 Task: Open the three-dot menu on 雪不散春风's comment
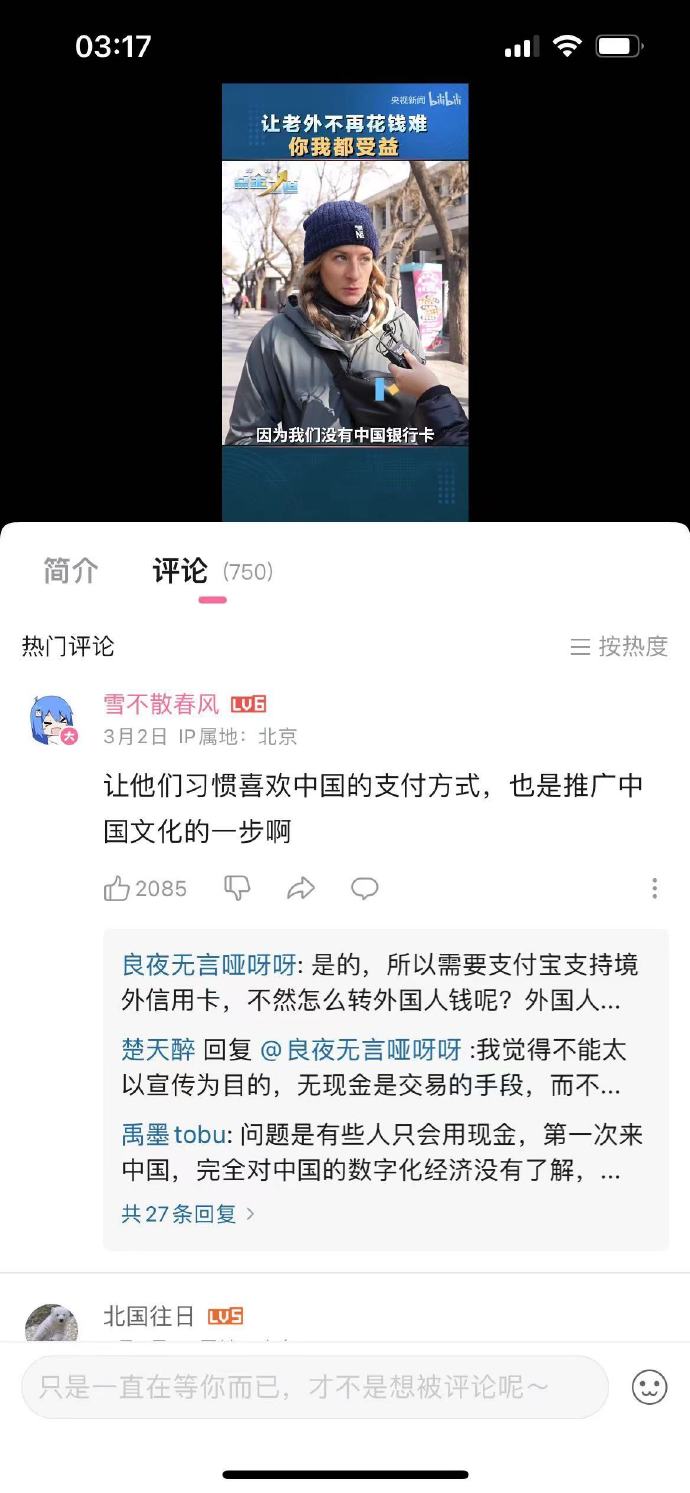coord(654,888)
